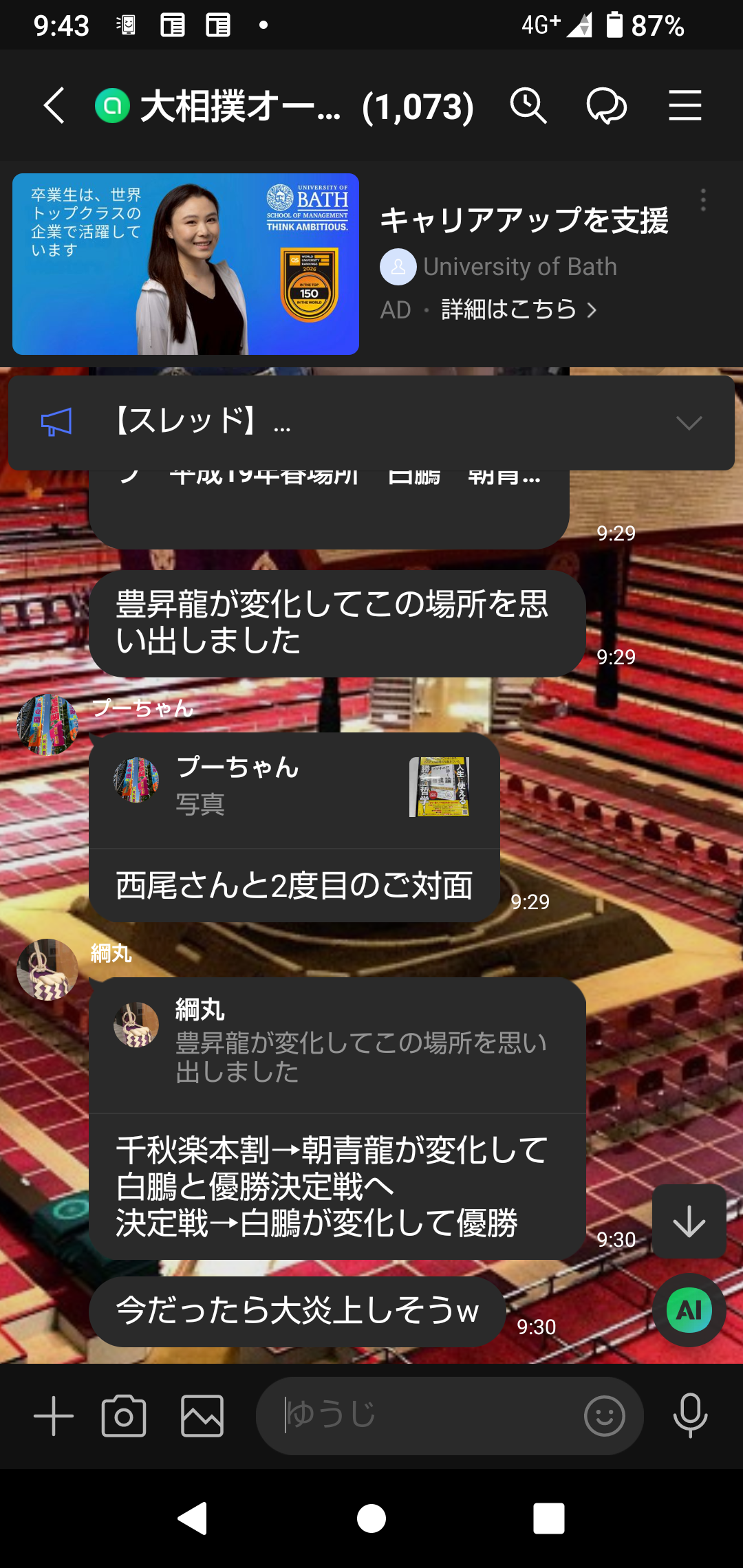The image size is (743, 1568).
Task: Open the photo gallery picker
Action: coord(202,1417)
